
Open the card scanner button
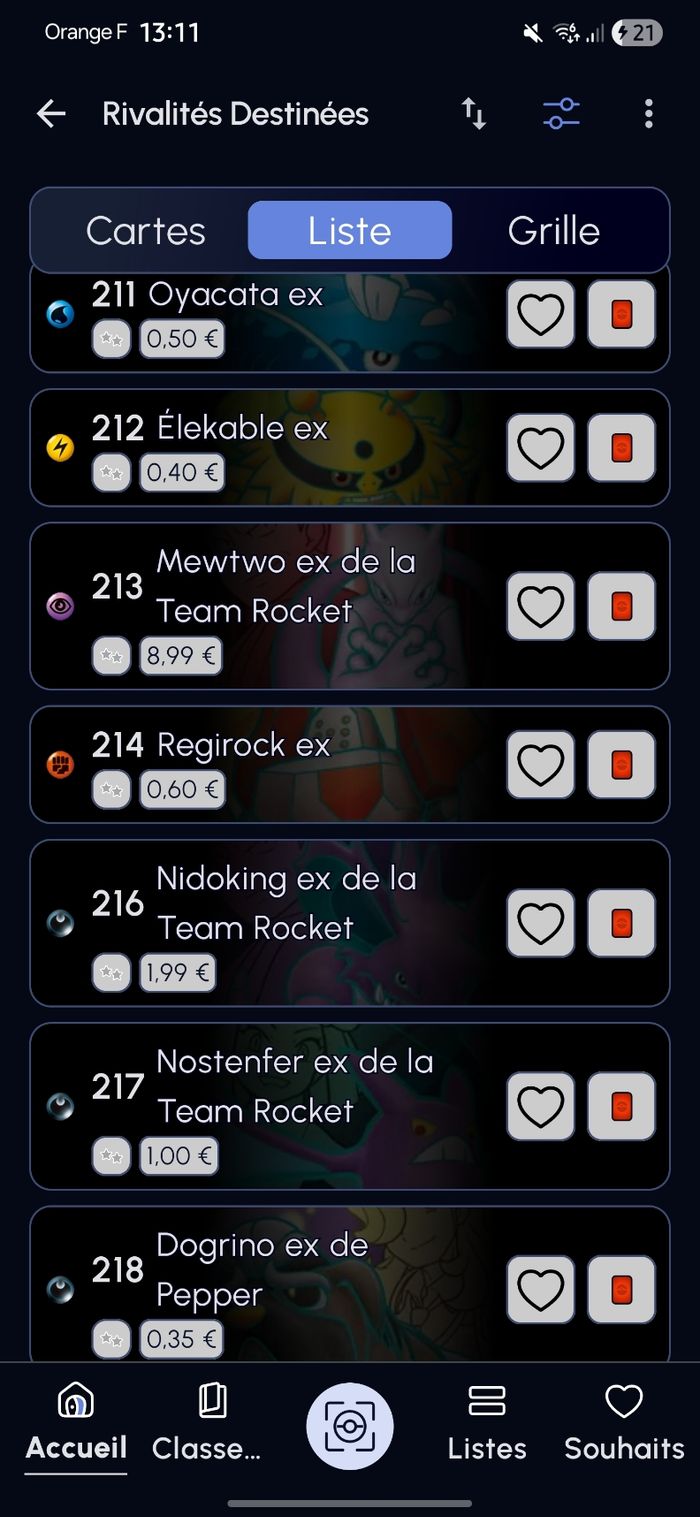[x=349, y=1426]
